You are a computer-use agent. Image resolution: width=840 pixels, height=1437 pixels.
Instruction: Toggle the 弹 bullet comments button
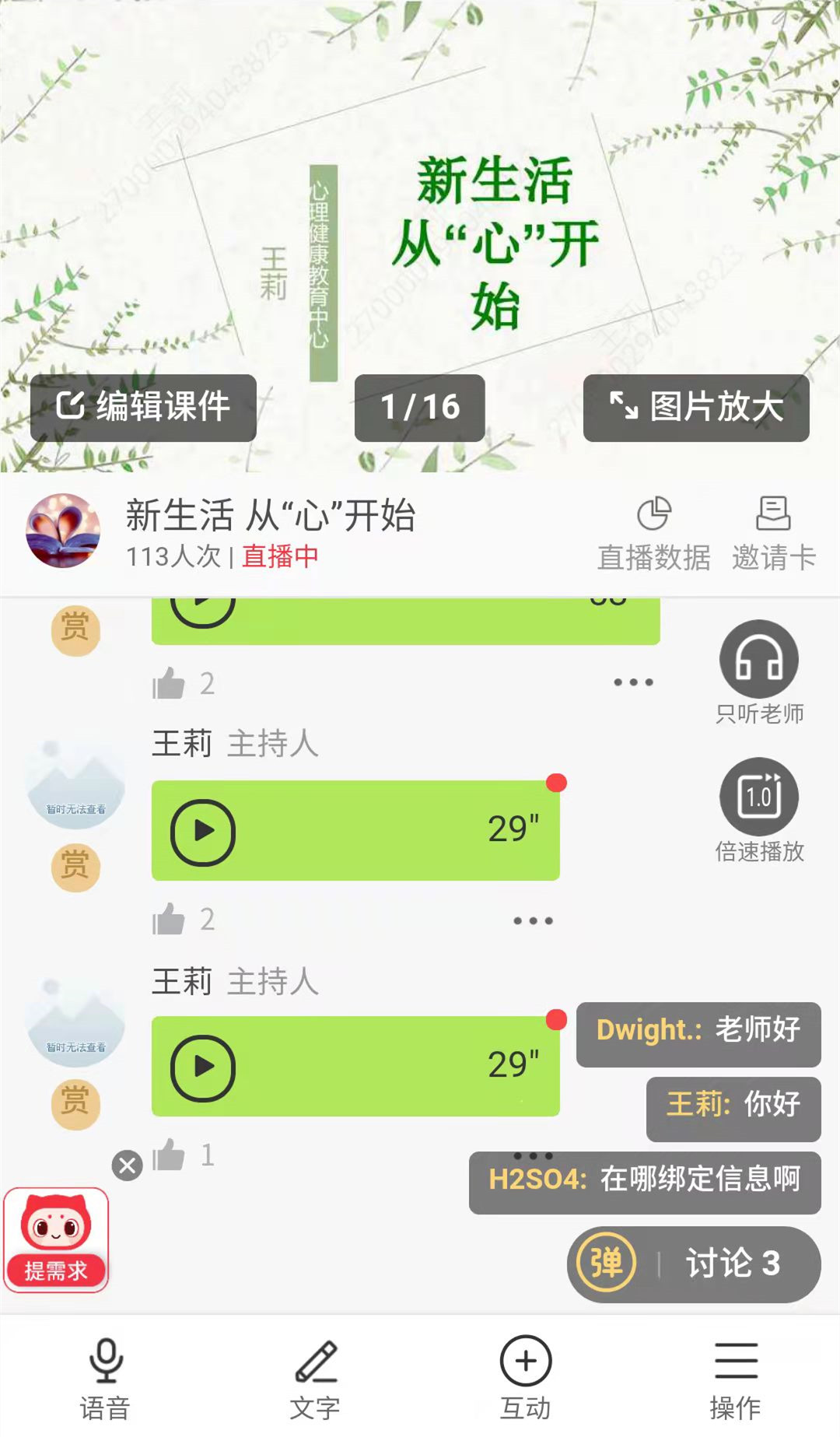pyautogui.click(x=607, y=1263)
